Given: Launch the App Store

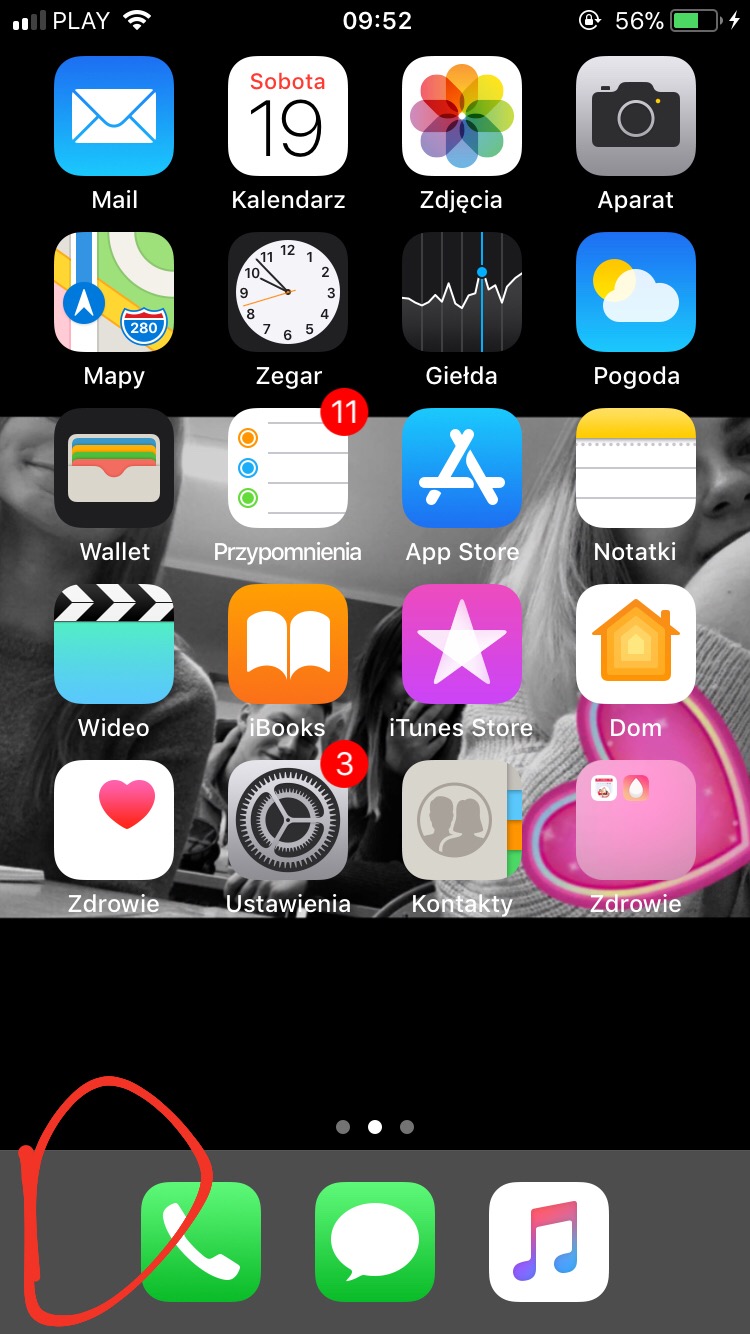Looking at the screenshot, I should 461,468.
